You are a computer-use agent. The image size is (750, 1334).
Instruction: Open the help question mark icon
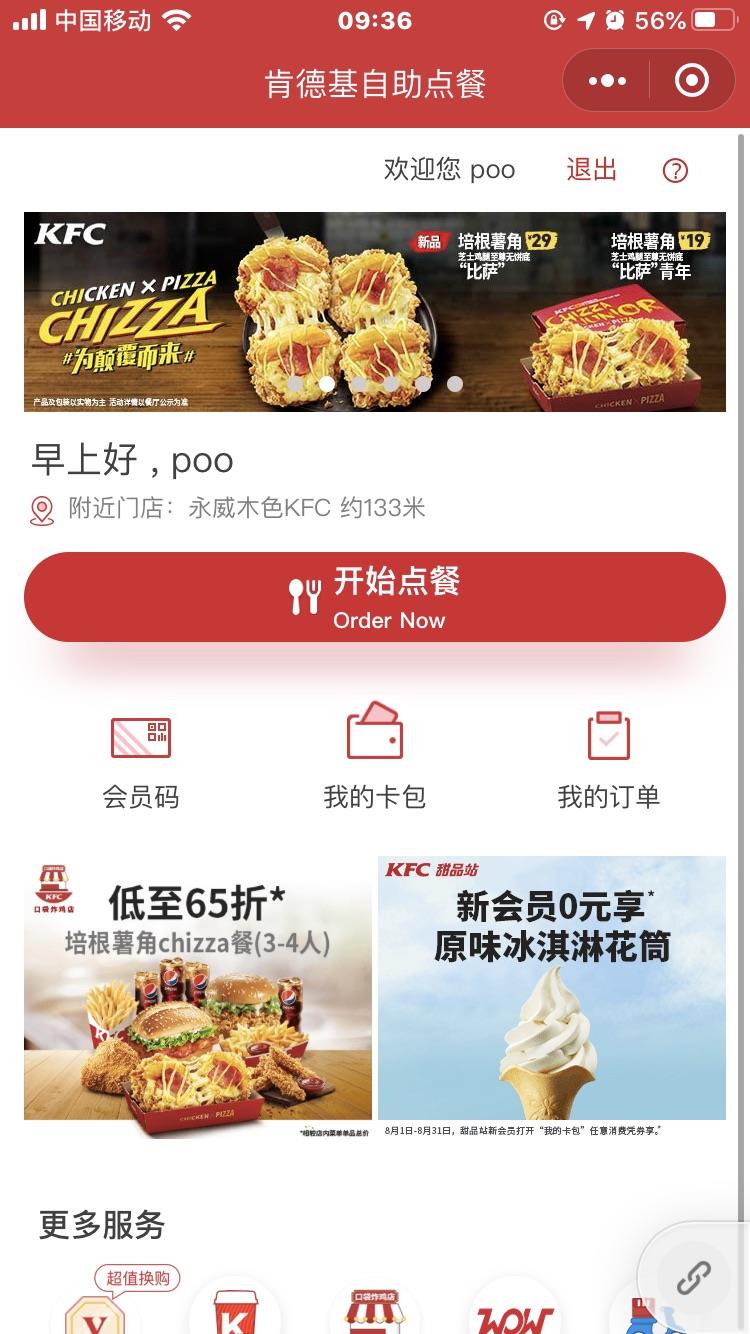point(675,171)
